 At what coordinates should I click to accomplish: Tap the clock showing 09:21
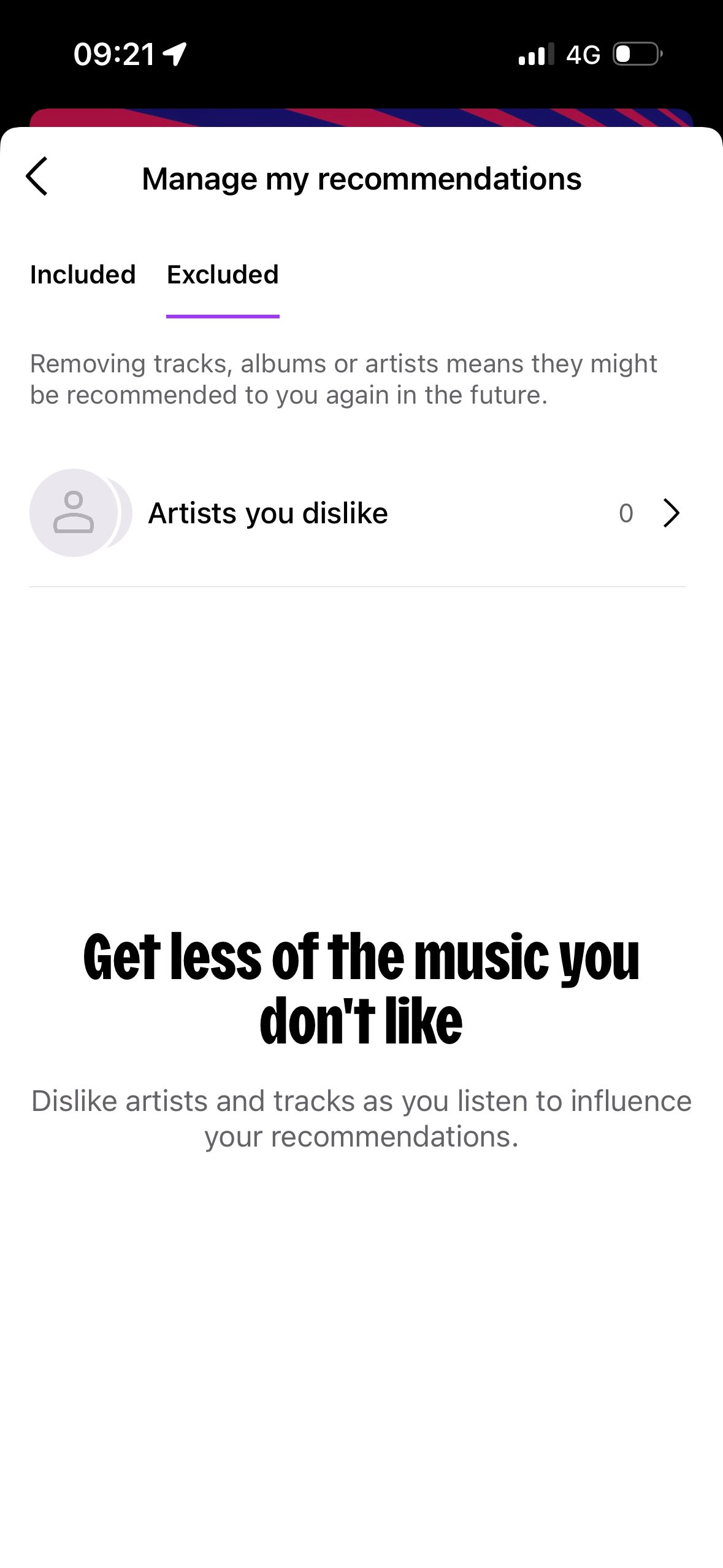tap(113, 55)
